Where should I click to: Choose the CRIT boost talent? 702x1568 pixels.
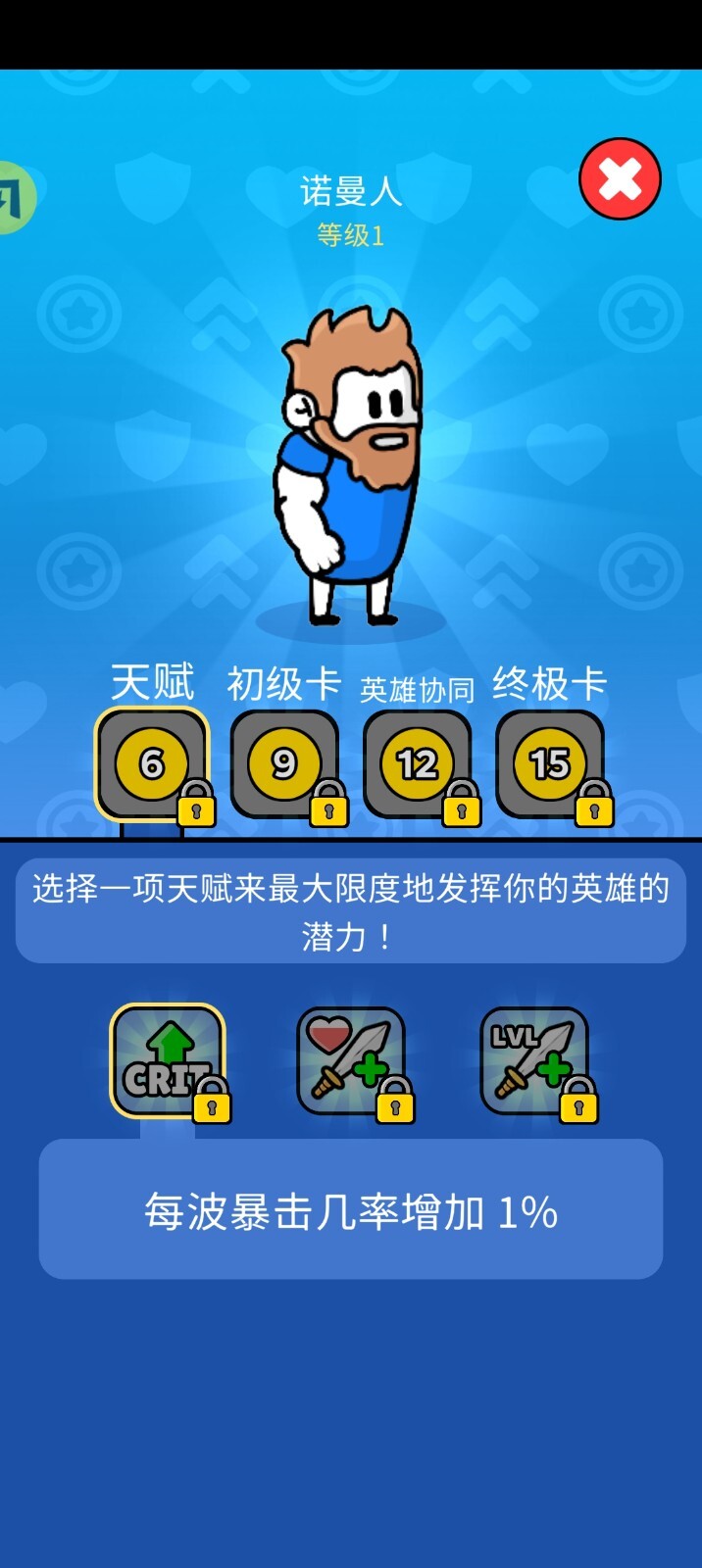(168, 1061)
